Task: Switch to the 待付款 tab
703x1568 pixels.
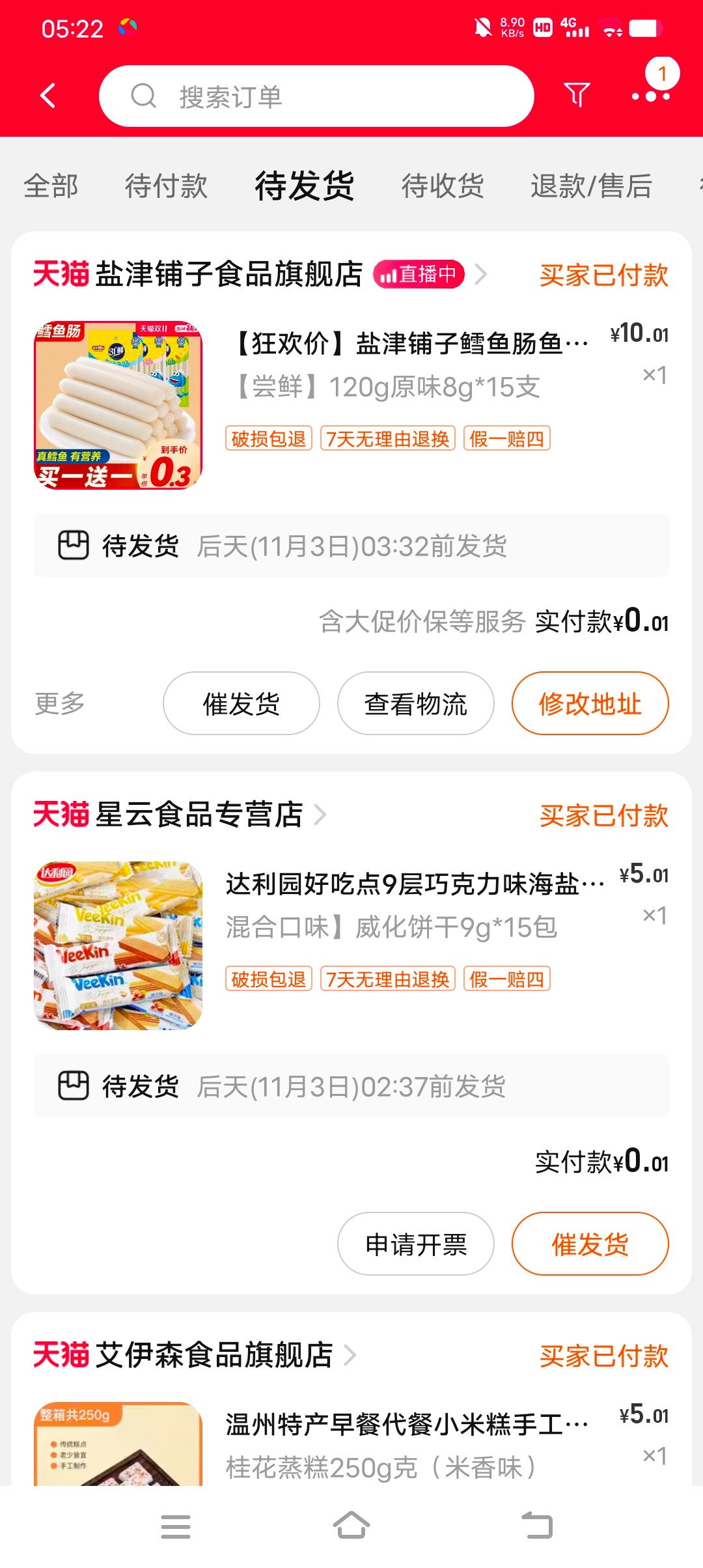Action: [x=166, y=186]
